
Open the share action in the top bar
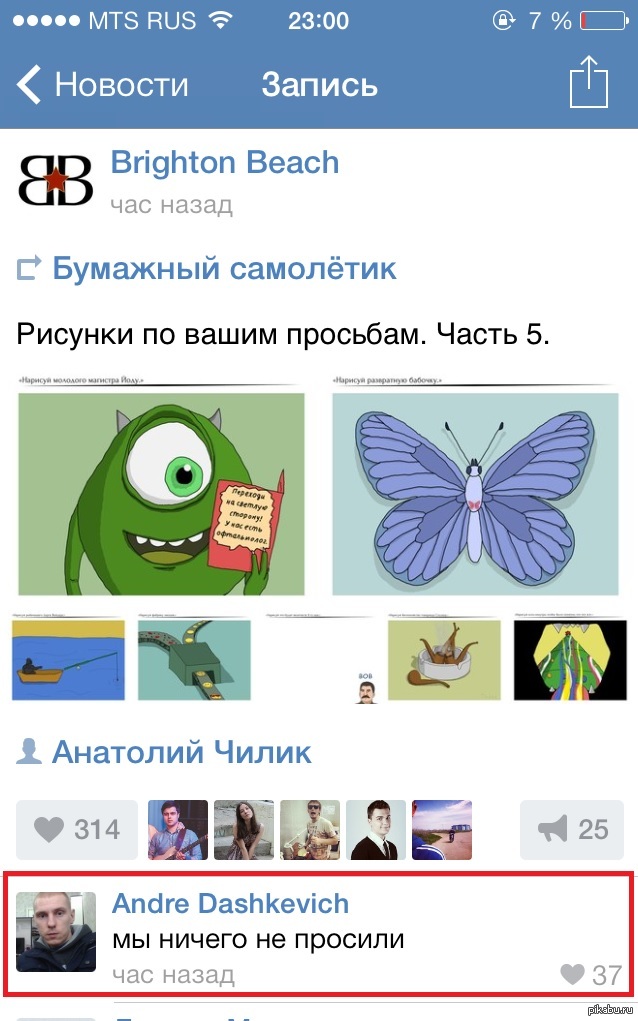pyautogui.click(x=588, y=84)
